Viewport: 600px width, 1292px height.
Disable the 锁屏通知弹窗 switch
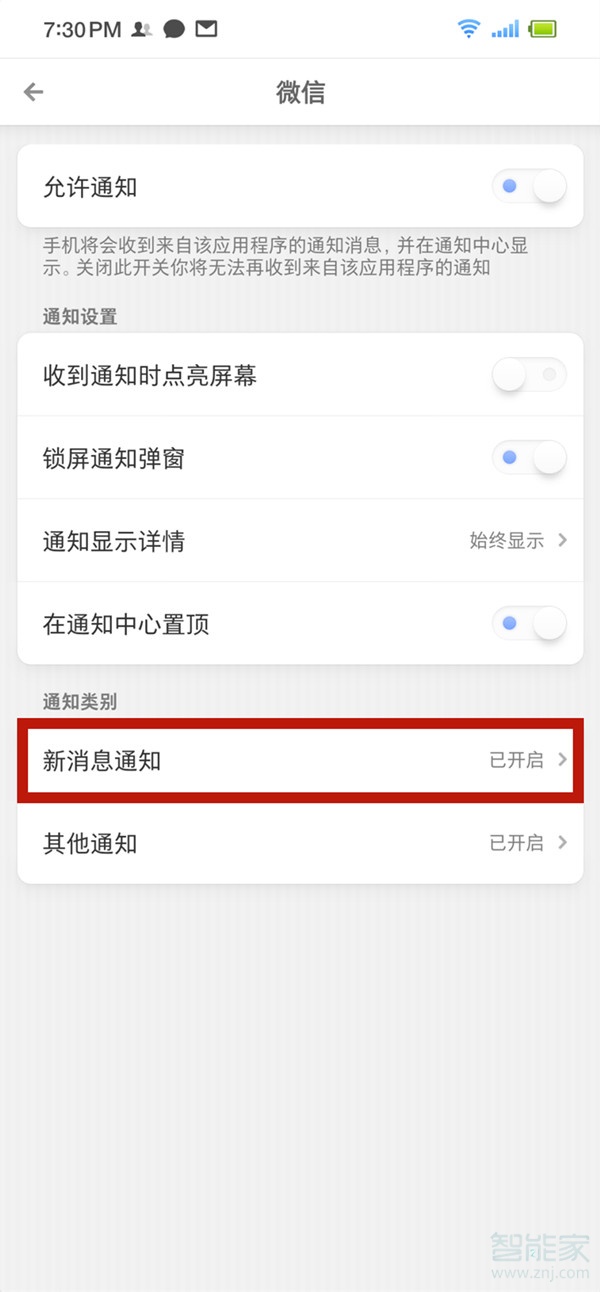[x=529, y=459]
